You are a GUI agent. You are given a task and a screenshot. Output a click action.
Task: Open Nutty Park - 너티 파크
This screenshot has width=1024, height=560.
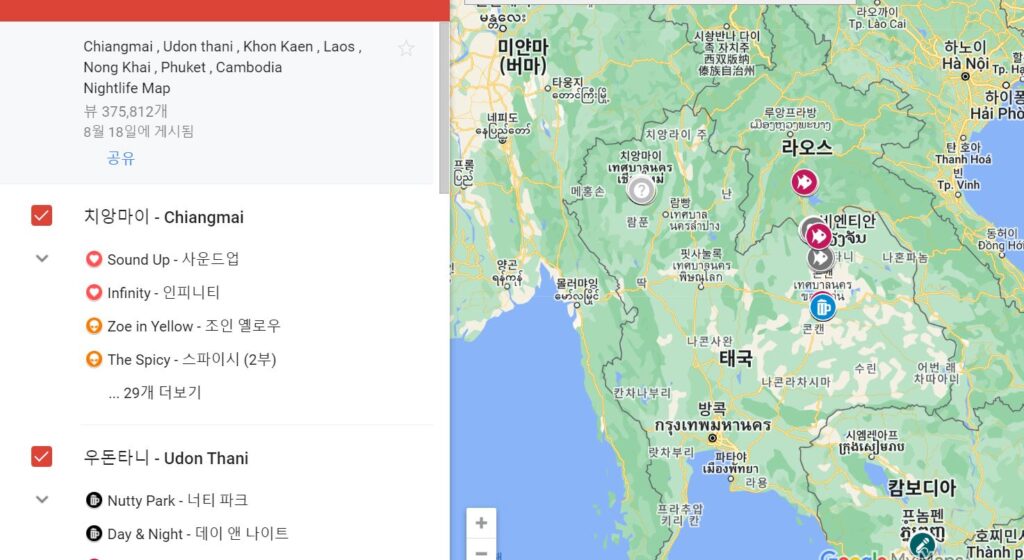tap(177, 500)
